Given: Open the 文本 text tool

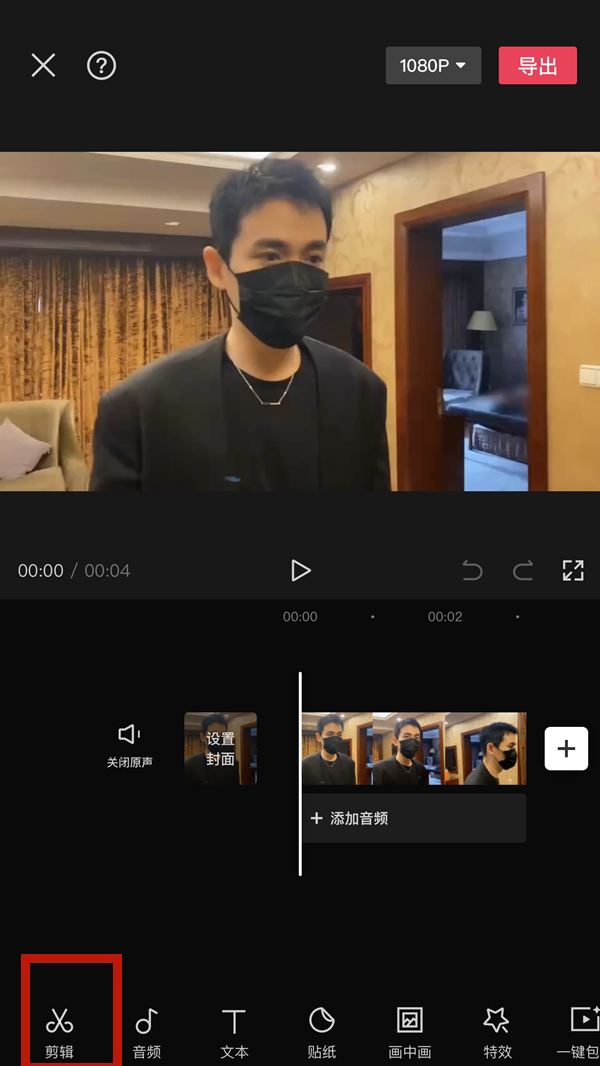Looking at the screenshot, I should pos(234,1030).
